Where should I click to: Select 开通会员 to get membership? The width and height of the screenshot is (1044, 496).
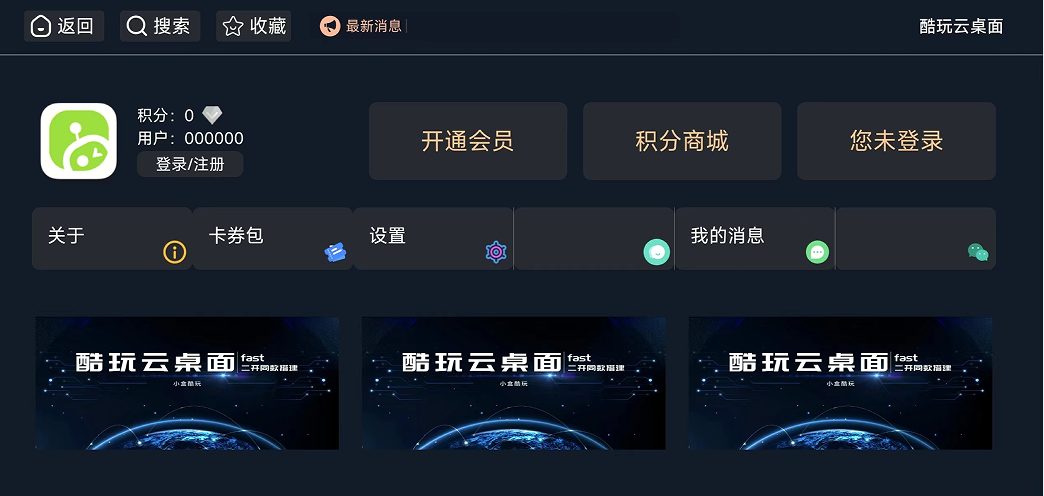point(467,141)
